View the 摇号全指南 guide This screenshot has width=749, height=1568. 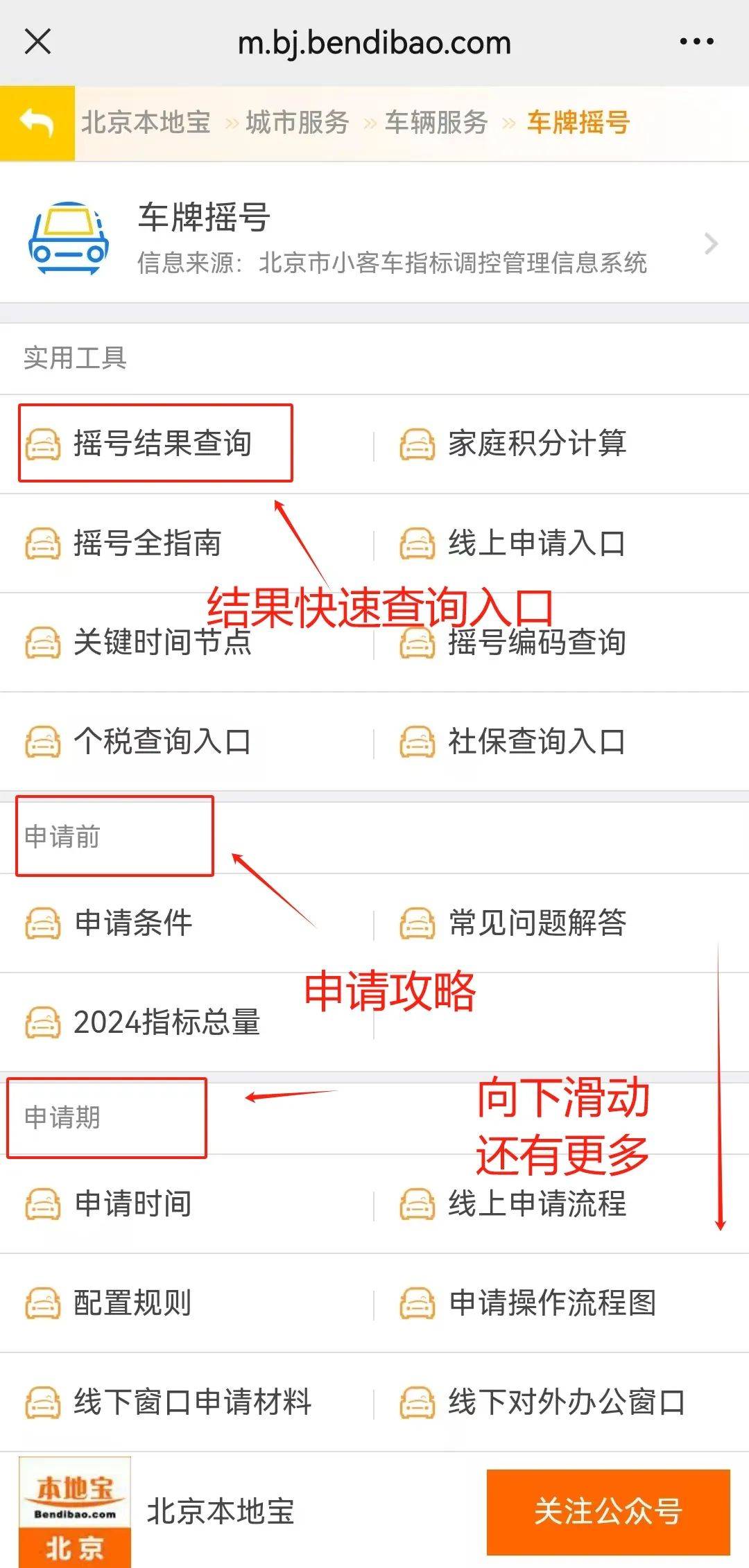[147, 543]
